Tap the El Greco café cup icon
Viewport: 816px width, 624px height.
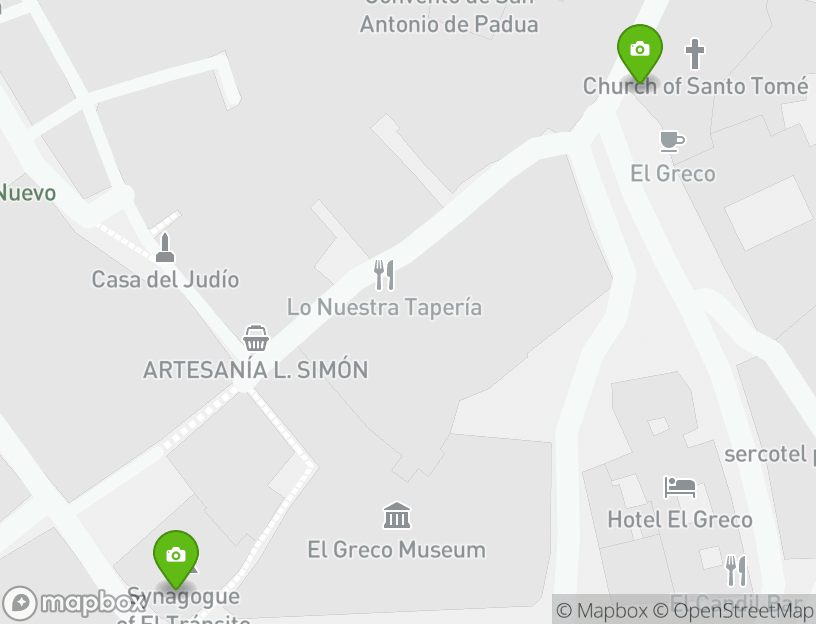coord(672,141)
